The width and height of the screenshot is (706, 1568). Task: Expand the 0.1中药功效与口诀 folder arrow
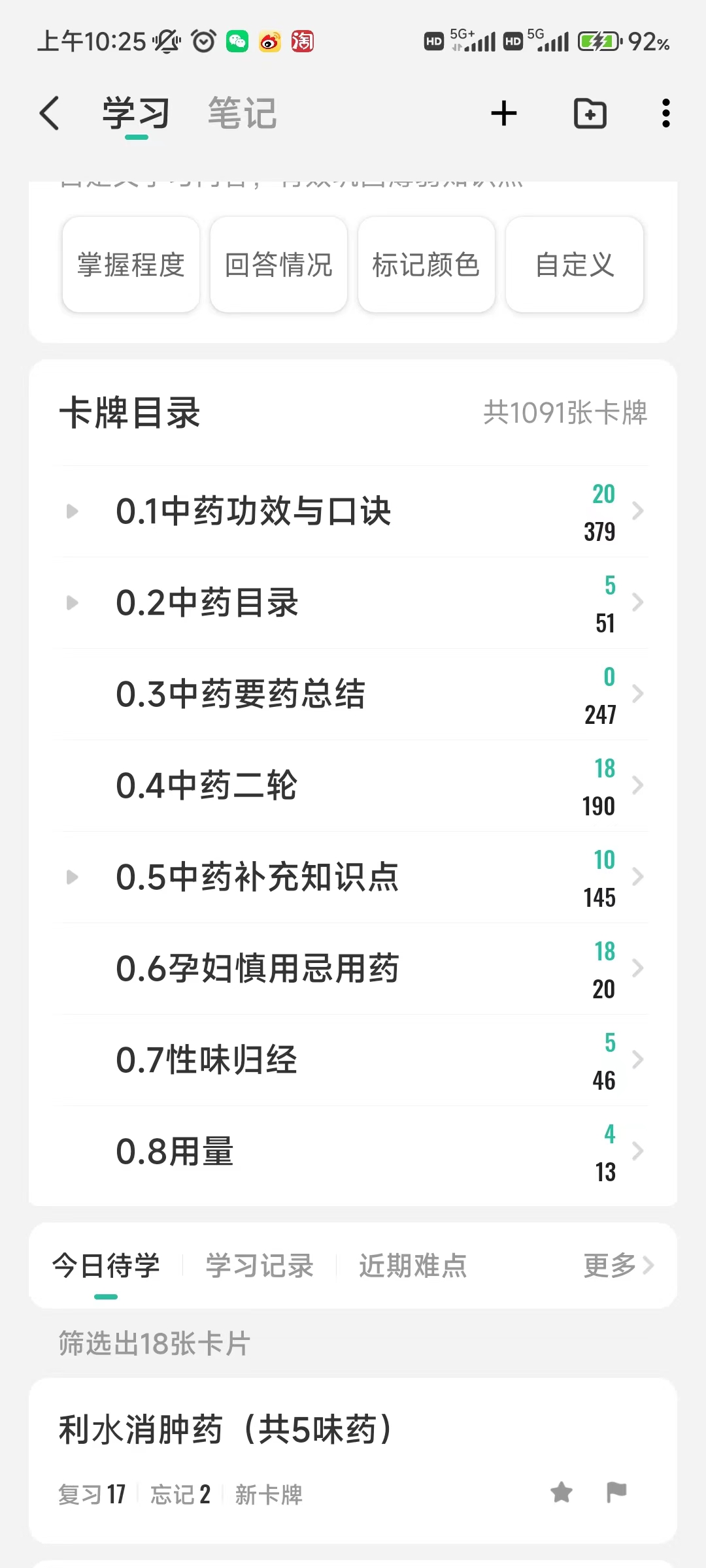click(73, 511)
